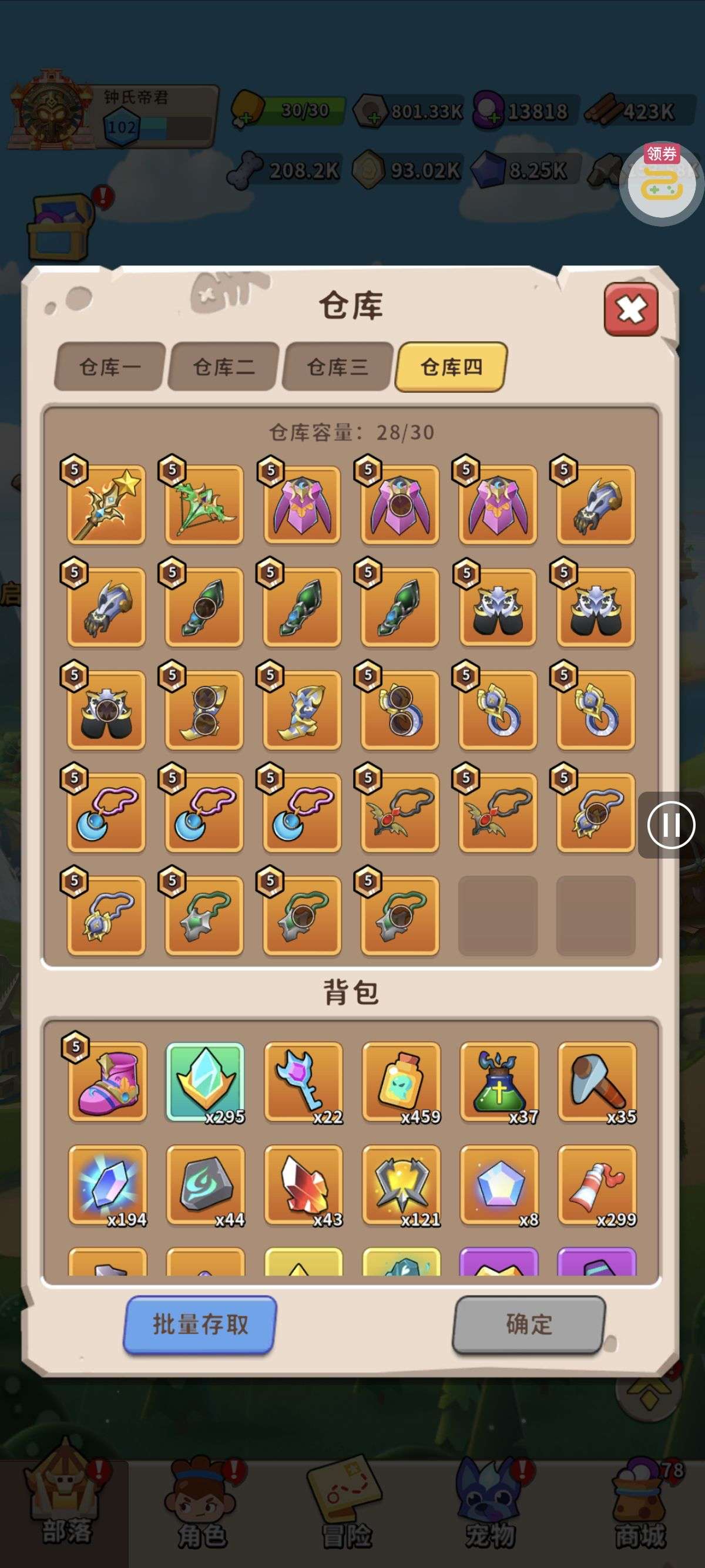Select the x295 crystal item in backpack
705x1568 pixels.
click(x=205, y=1082)
